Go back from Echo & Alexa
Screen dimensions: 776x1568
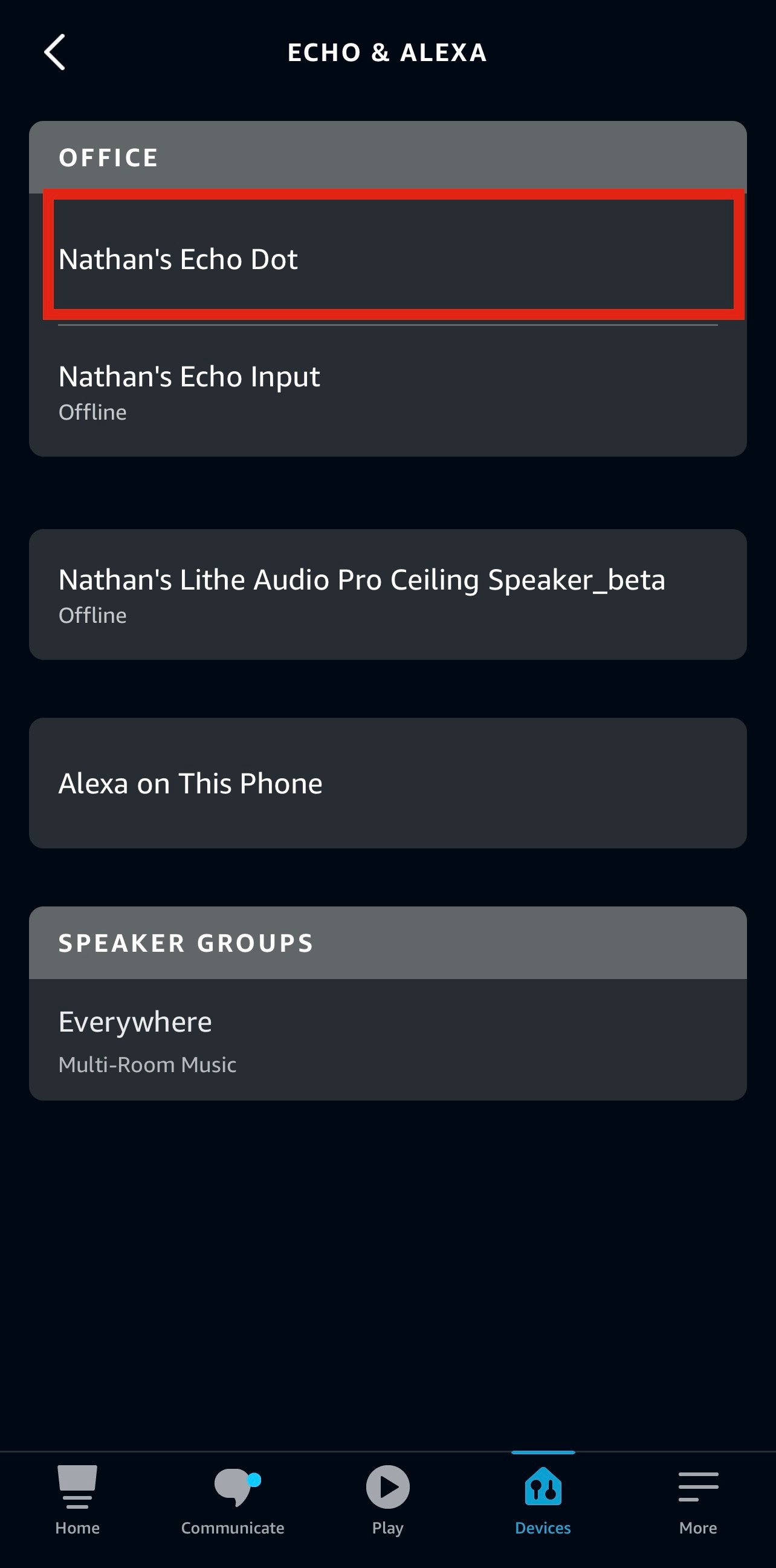point(55,53)
